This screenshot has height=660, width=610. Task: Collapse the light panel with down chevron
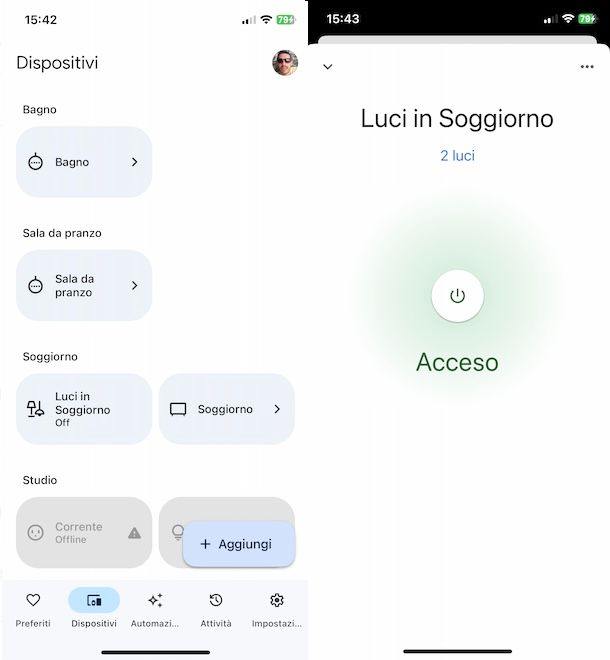328,67
